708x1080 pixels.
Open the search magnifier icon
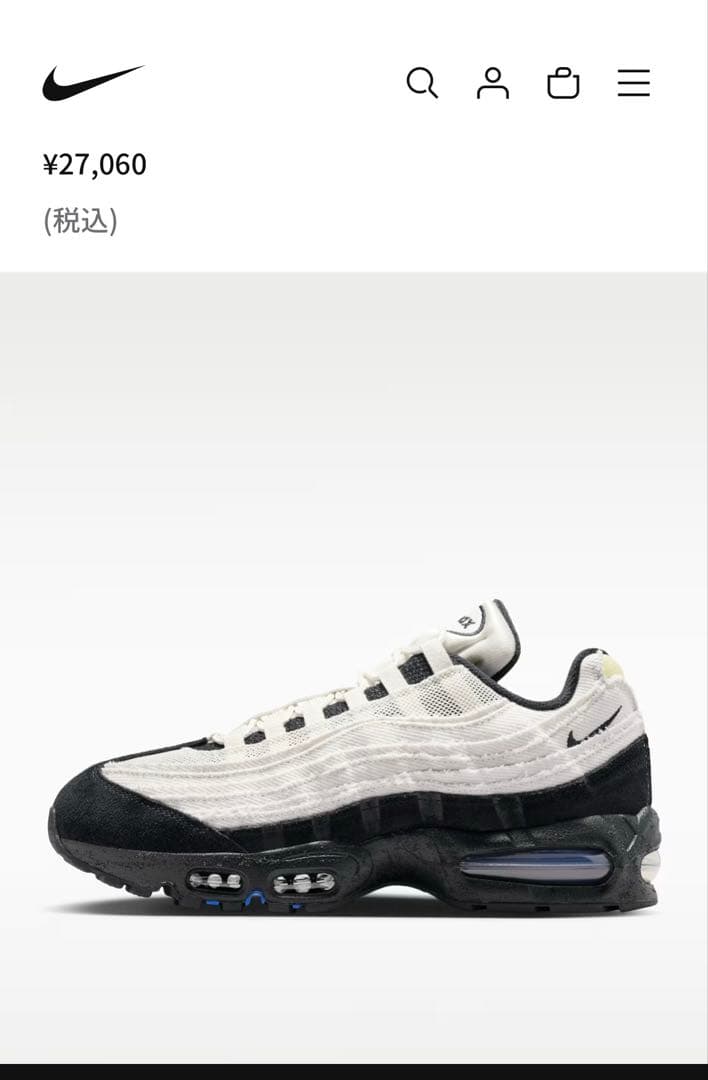point(422,83)
